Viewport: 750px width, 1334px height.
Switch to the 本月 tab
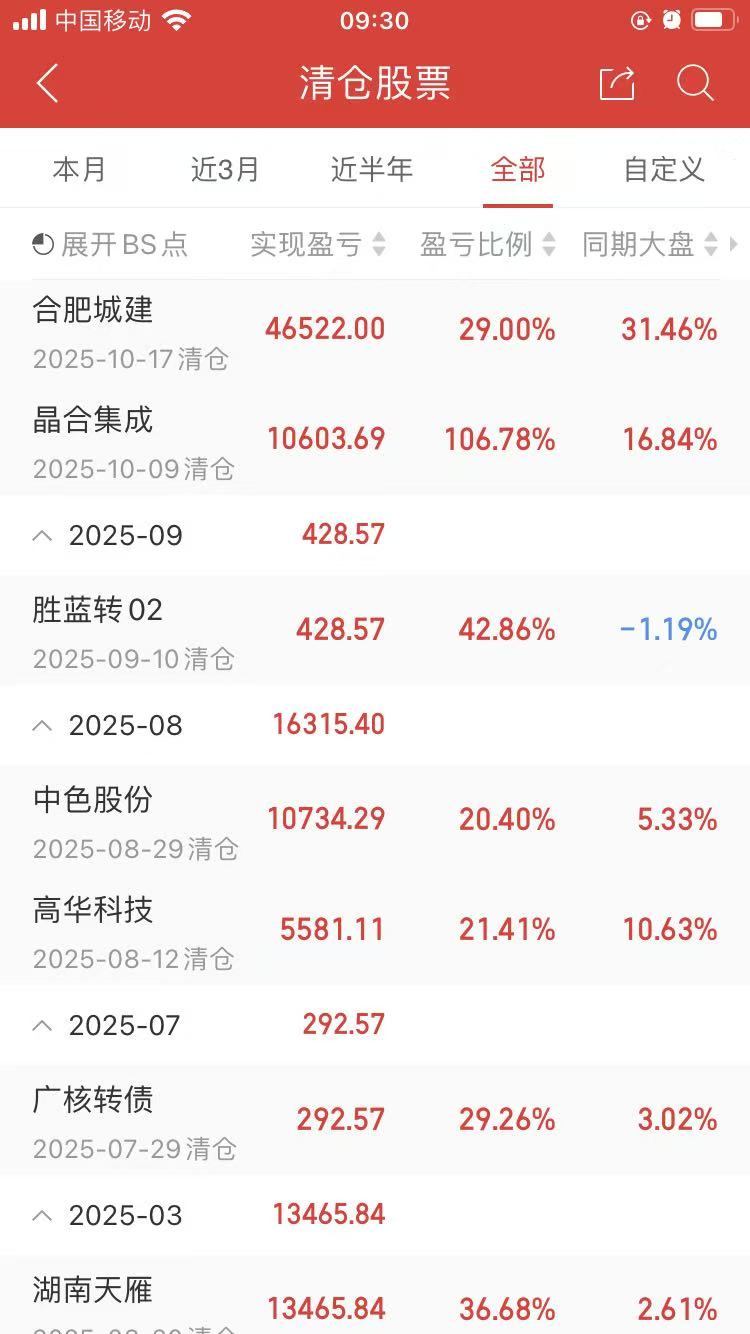tap(79, 170)
